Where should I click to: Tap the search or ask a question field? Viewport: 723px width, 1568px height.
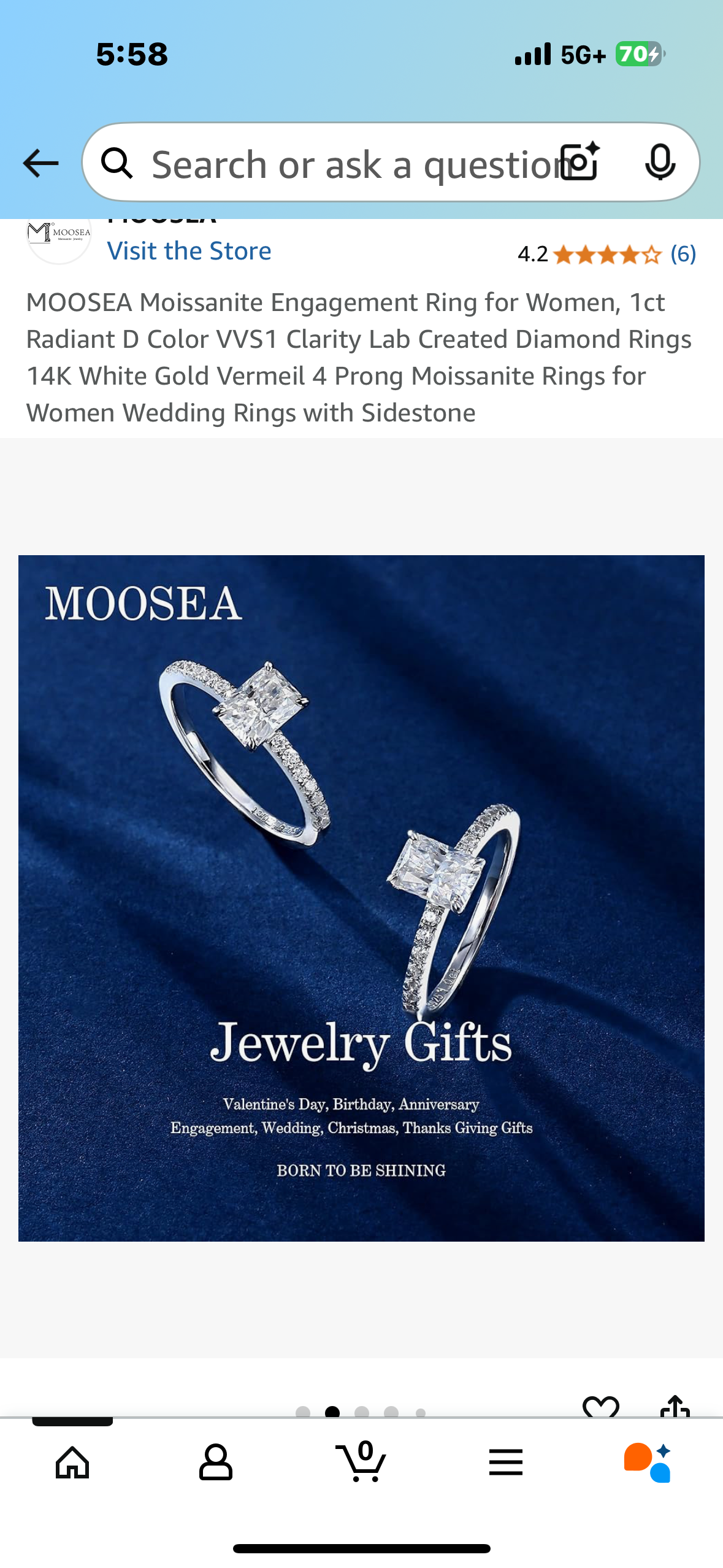pyautogui.click(x=343, y=164)
